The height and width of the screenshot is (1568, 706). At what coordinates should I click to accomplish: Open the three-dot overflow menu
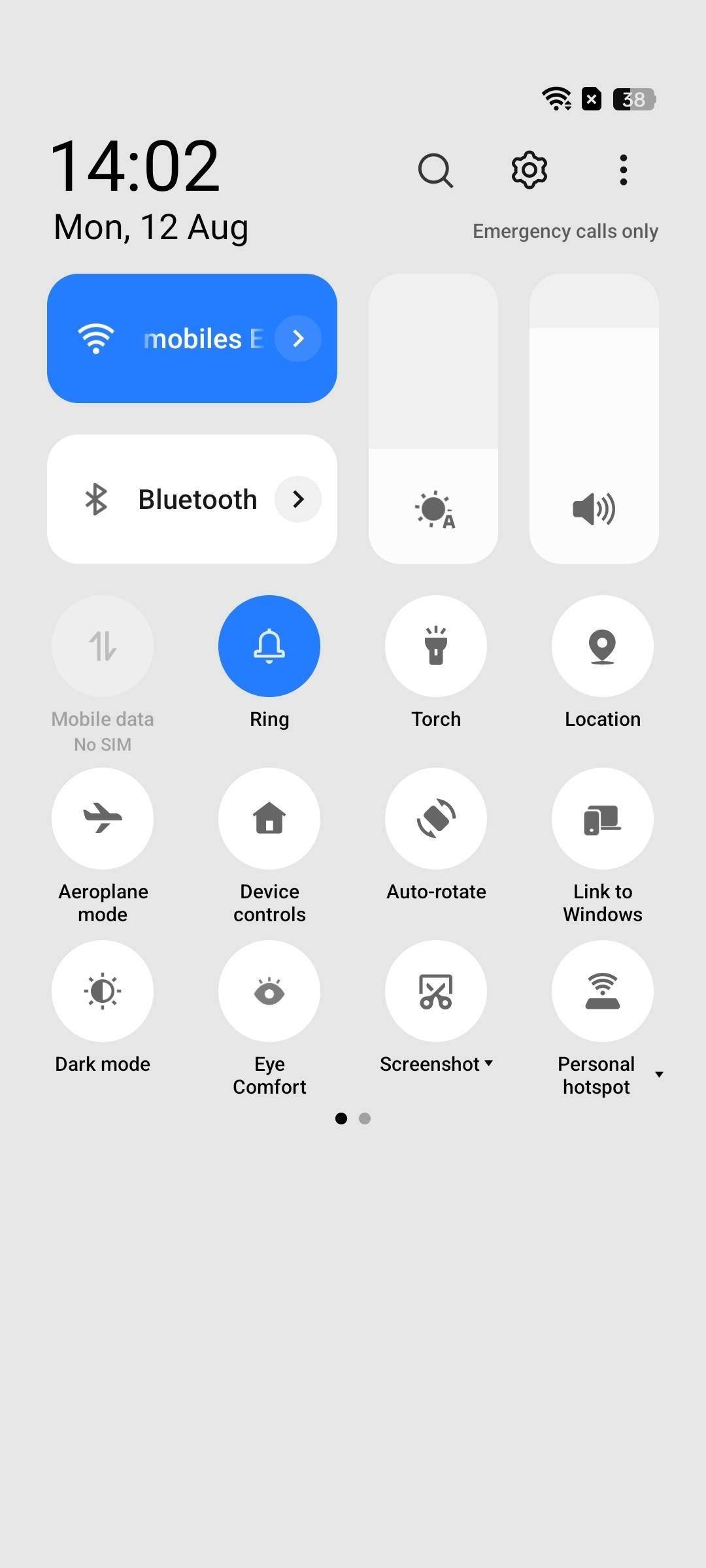(x=622, y=170)
